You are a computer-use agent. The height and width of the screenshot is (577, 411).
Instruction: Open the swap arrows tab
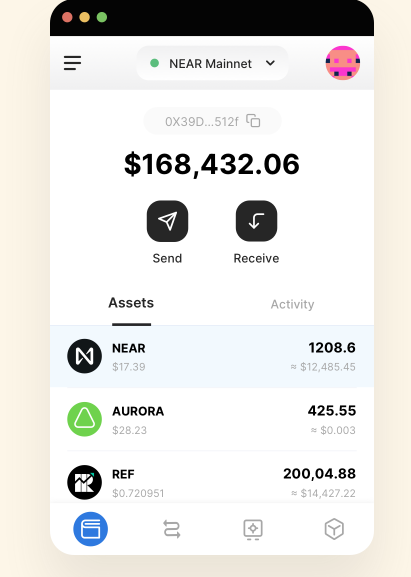pos(172,529)
